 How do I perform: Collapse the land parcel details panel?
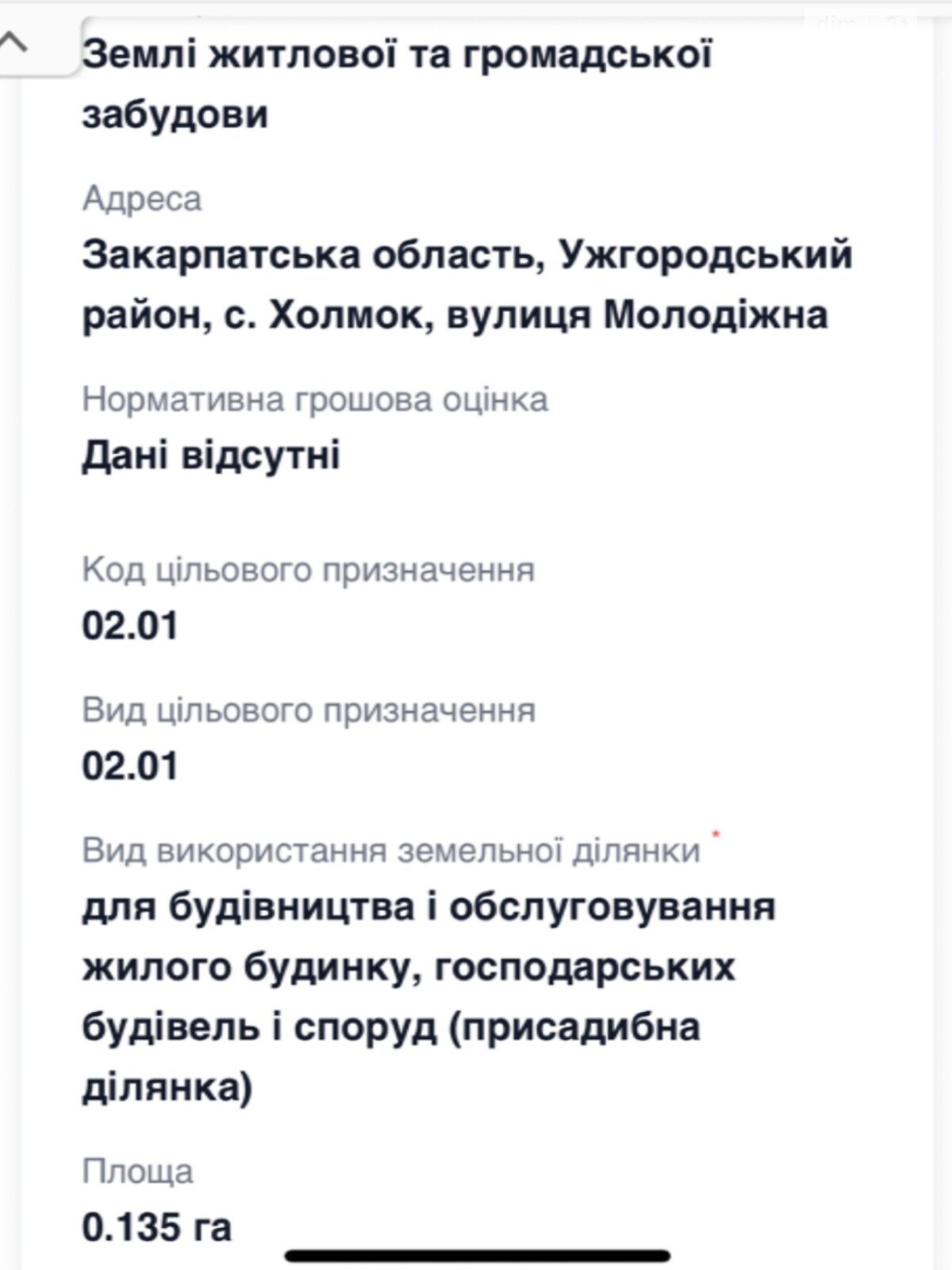coord(14,42)
